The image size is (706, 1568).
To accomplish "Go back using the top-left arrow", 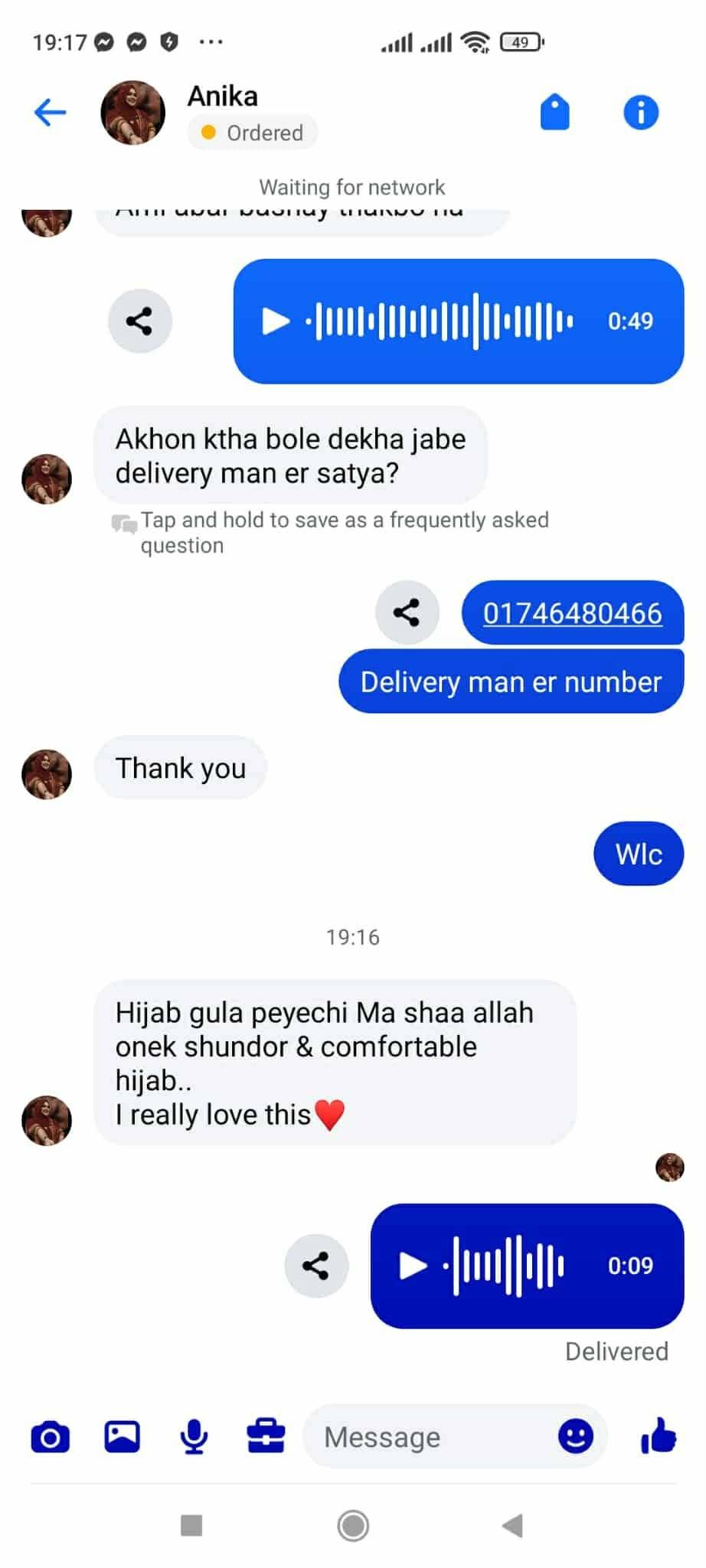I will pos(51,113).
